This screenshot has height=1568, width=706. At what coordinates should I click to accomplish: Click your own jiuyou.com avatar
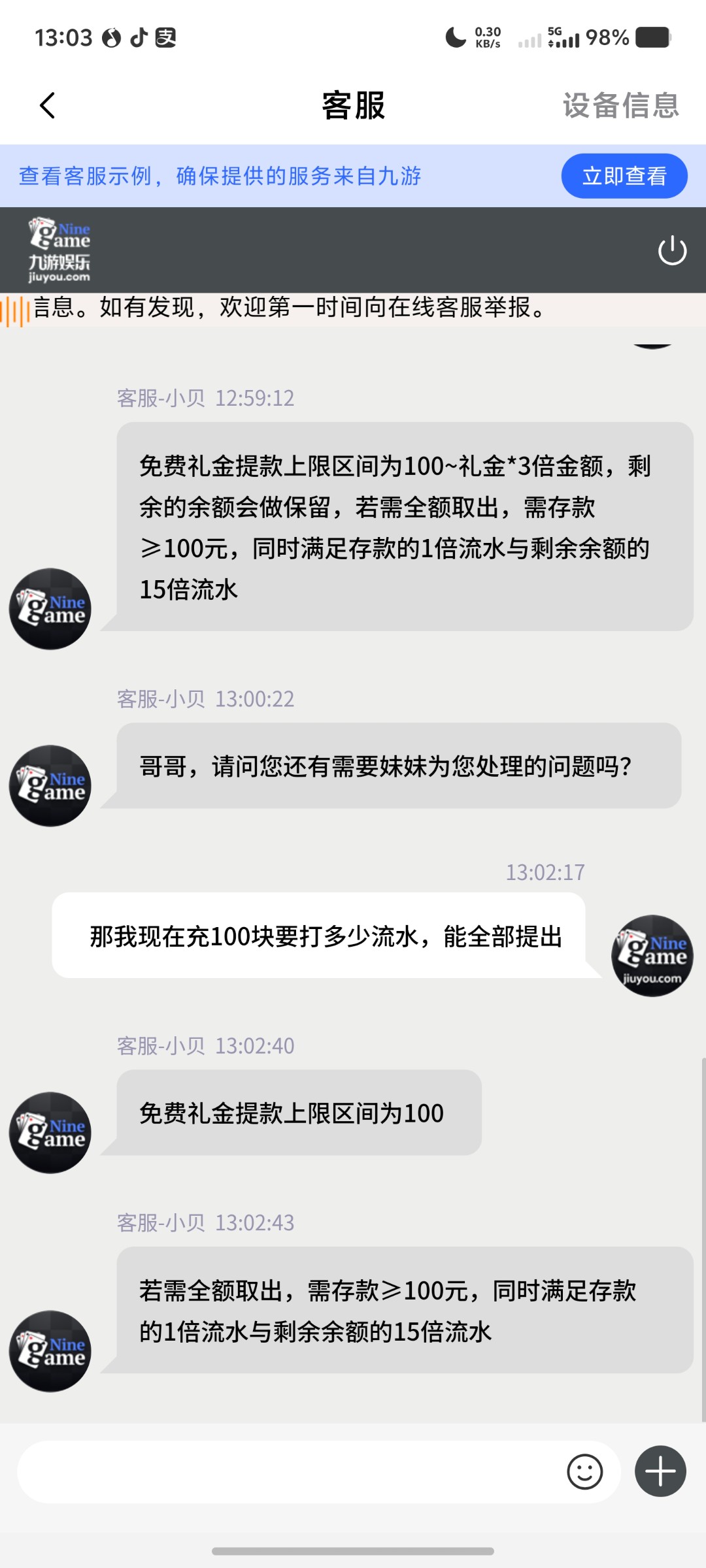pos(652,956)
